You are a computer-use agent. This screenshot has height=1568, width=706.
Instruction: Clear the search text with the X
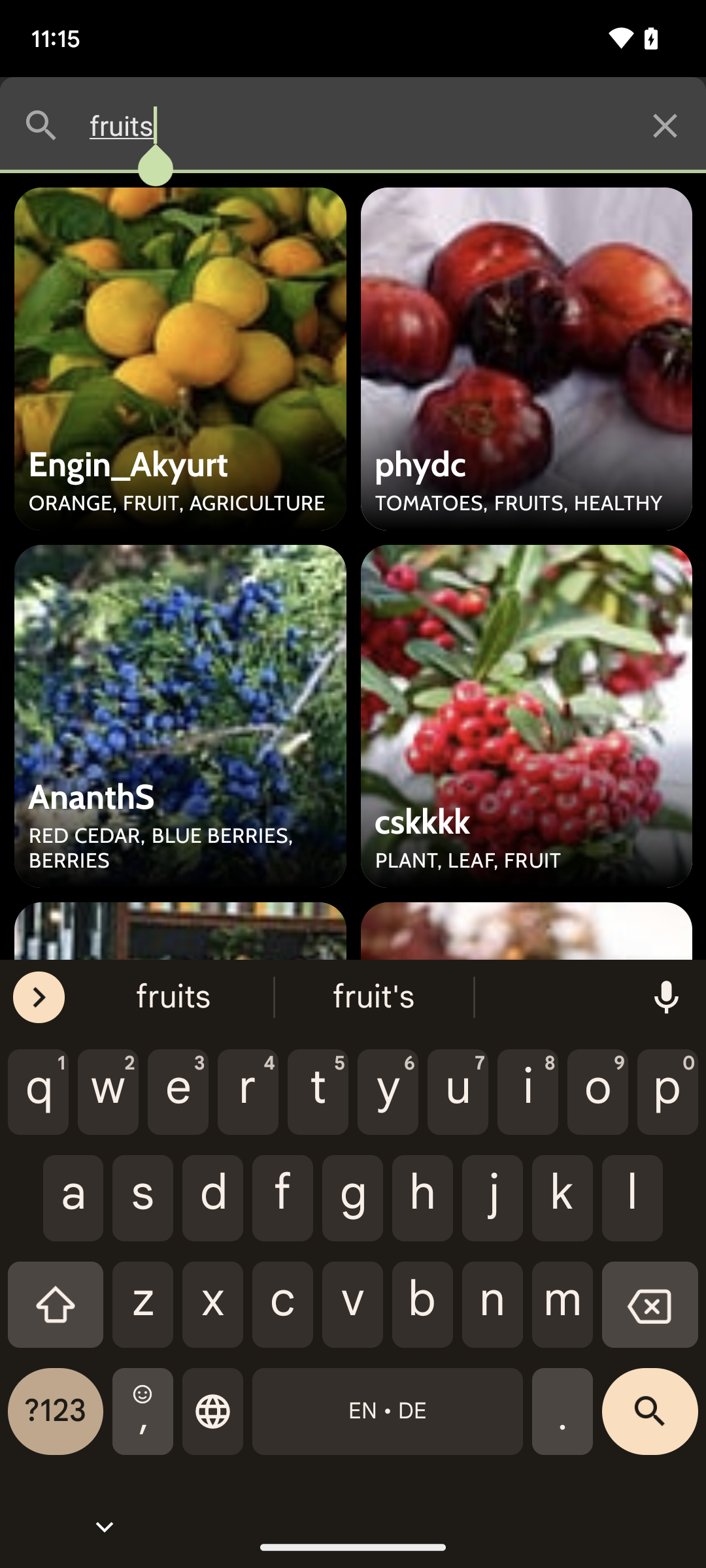664,125
